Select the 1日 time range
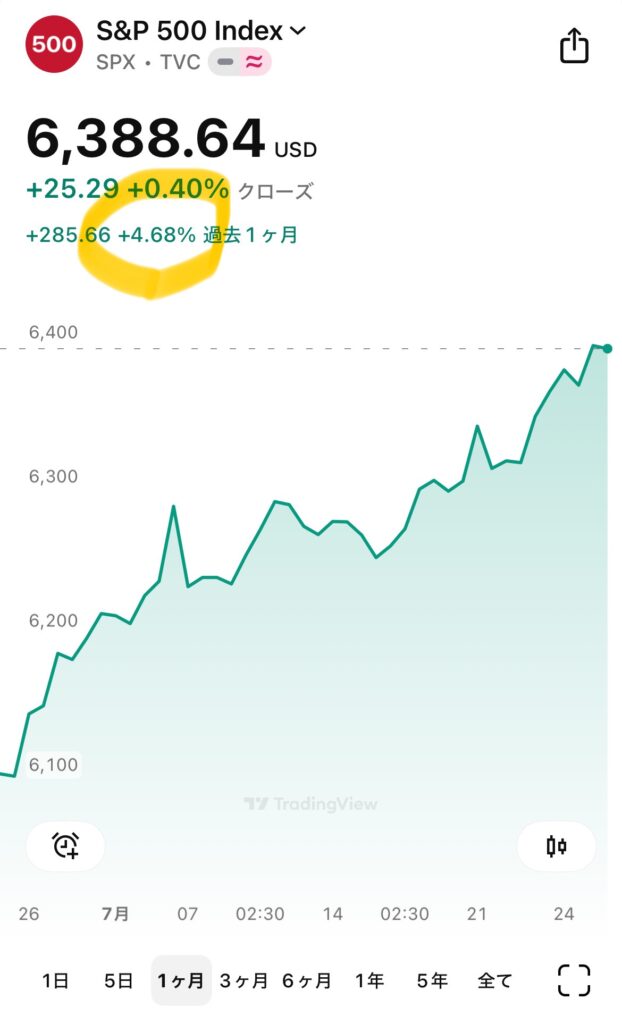 [55, 980]
